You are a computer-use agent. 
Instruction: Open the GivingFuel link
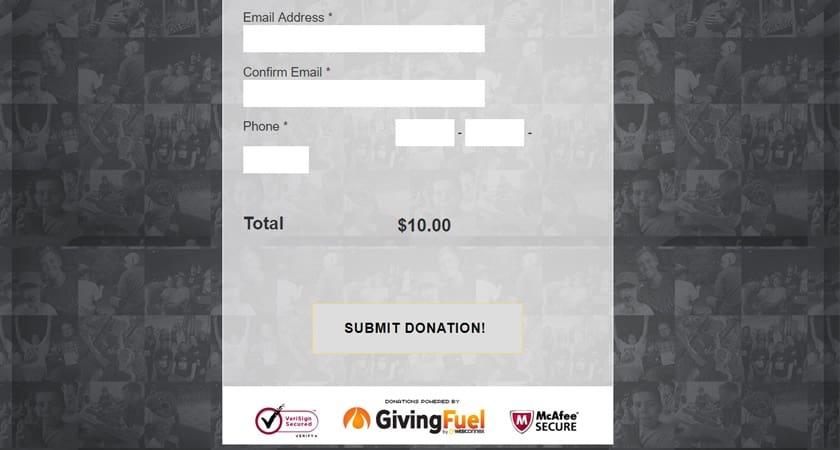414,419
